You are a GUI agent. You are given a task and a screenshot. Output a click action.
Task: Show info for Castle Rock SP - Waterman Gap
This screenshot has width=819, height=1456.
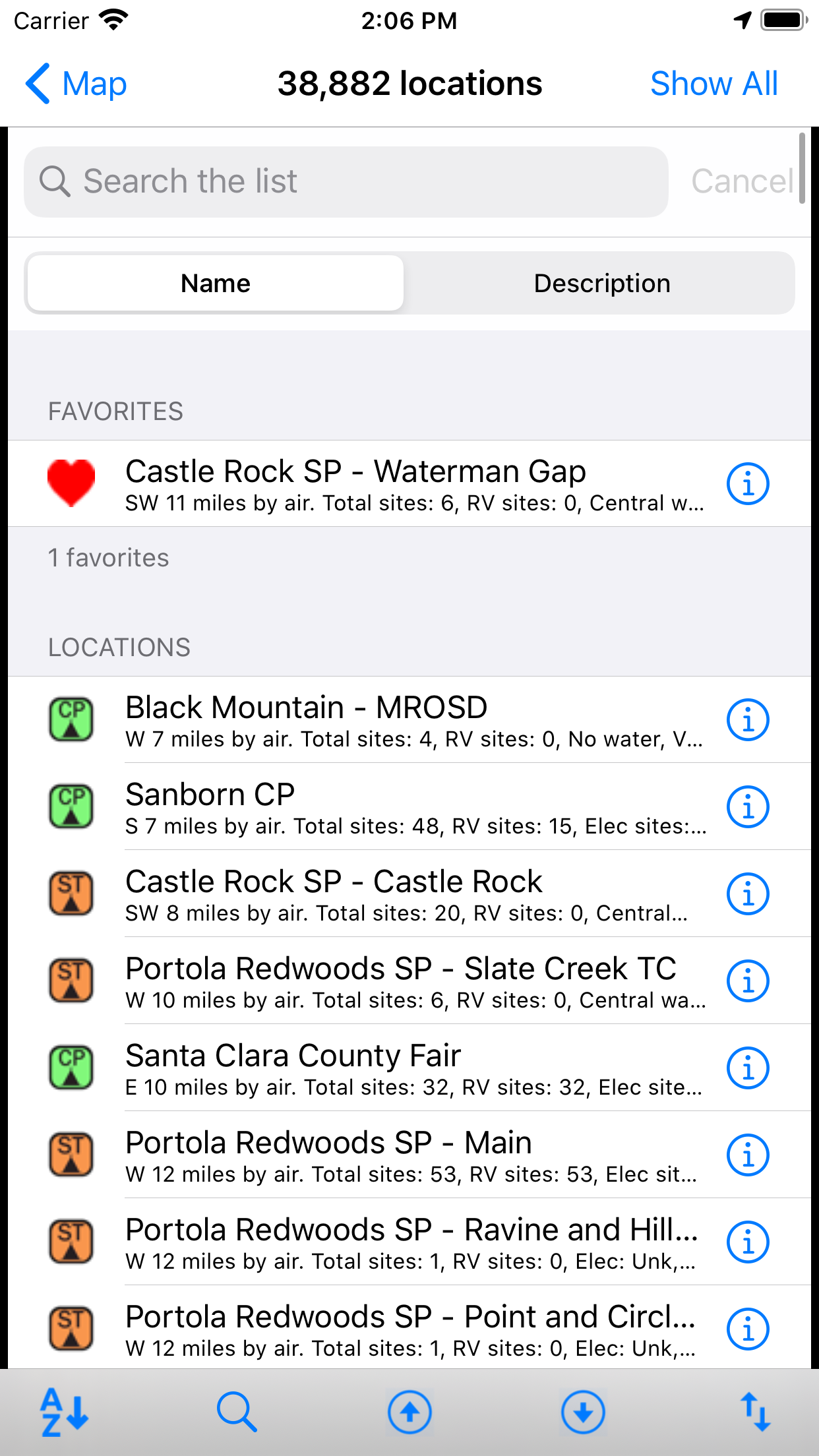[x=748, y=483]
